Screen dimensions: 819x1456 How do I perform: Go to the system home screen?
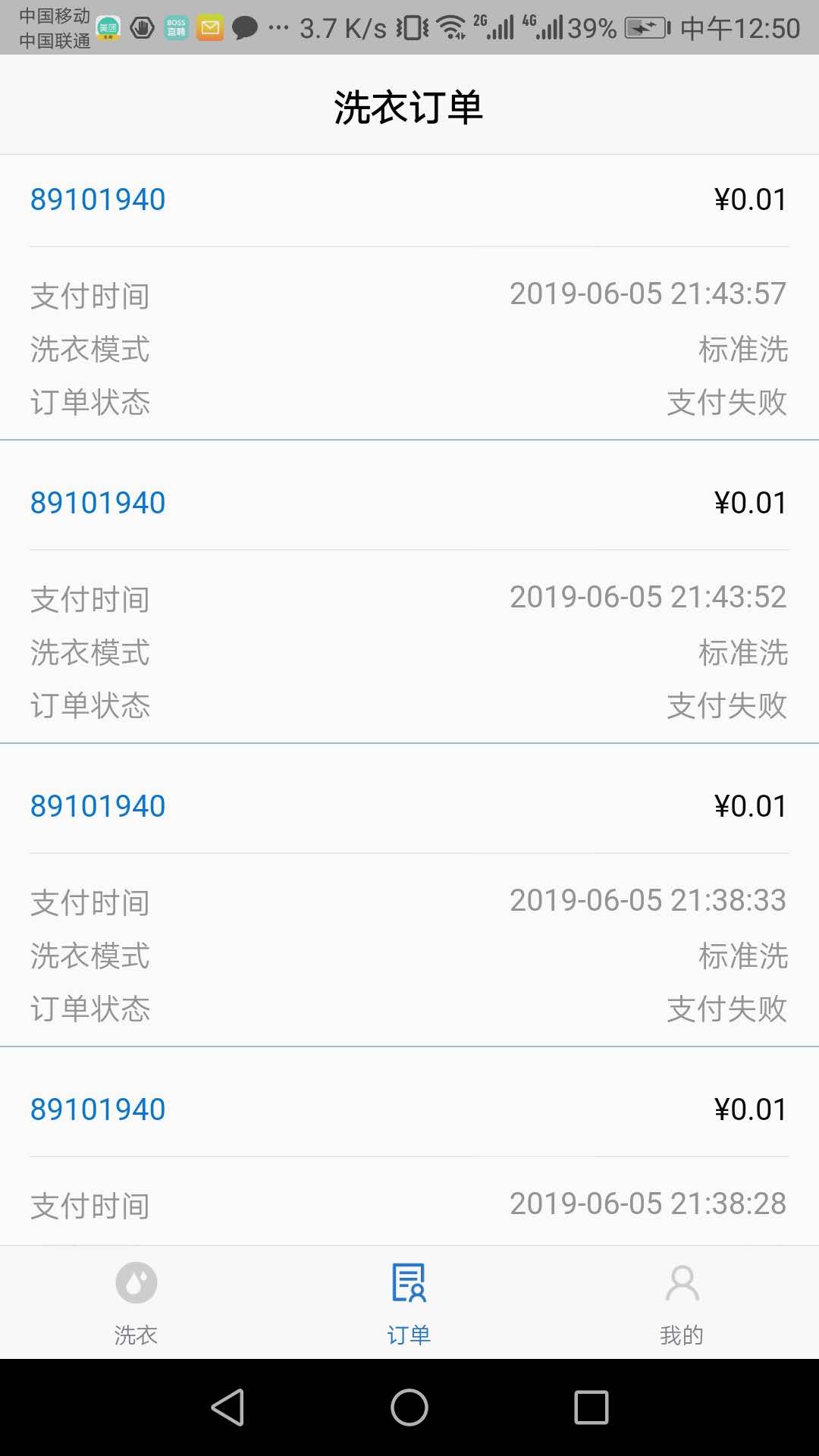[x=409, y=1407]
